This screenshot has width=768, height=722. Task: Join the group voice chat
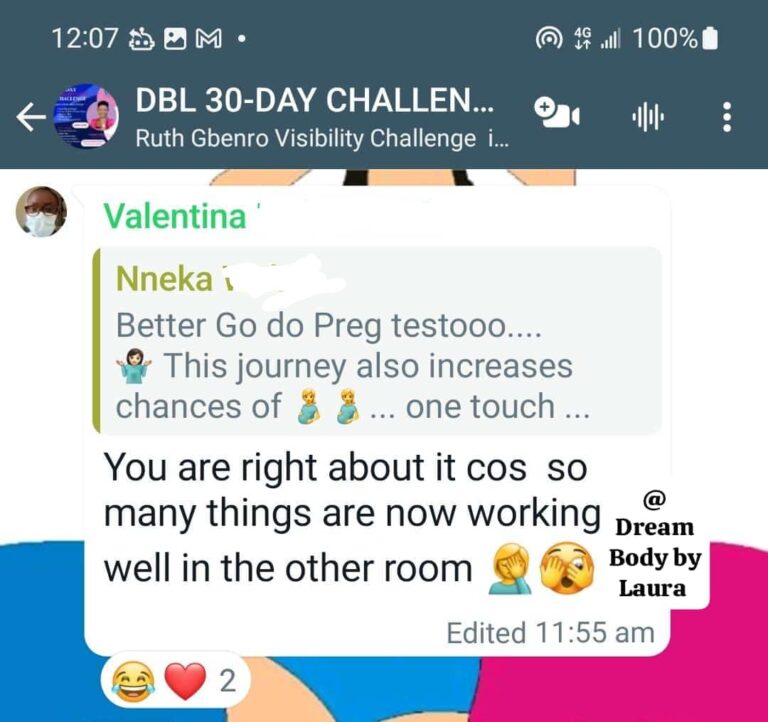(647, 117)
